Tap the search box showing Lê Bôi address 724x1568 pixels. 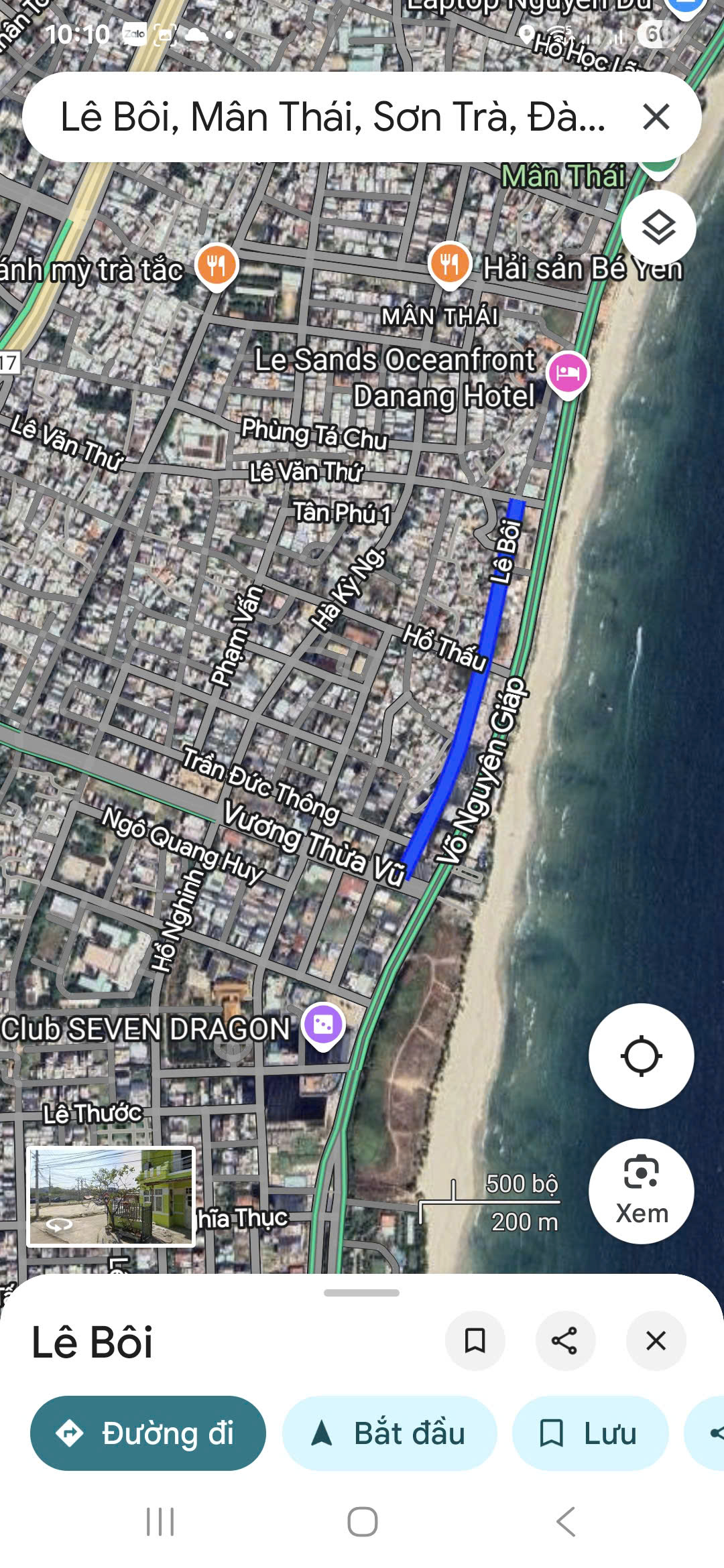coord(333,117)
